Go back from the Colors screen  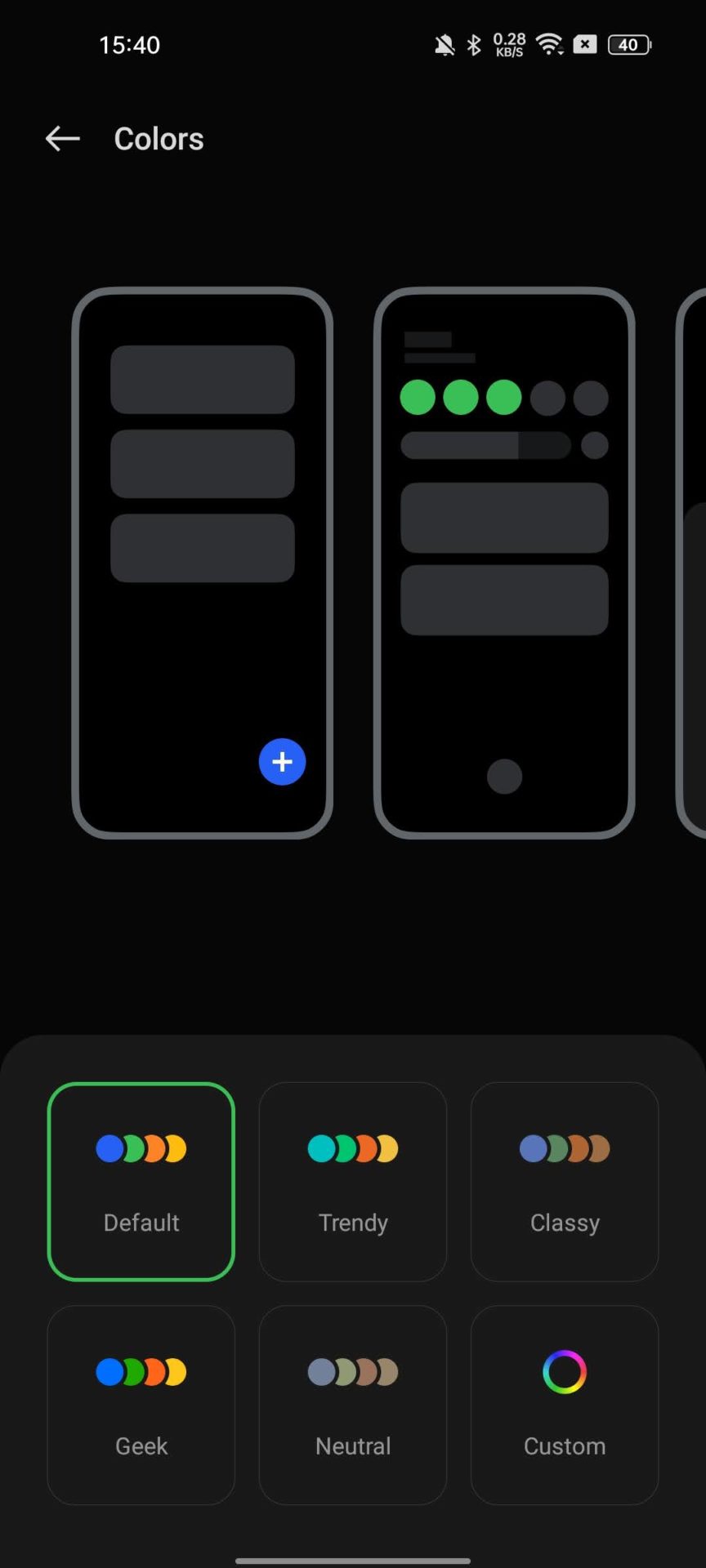(63, 139)
